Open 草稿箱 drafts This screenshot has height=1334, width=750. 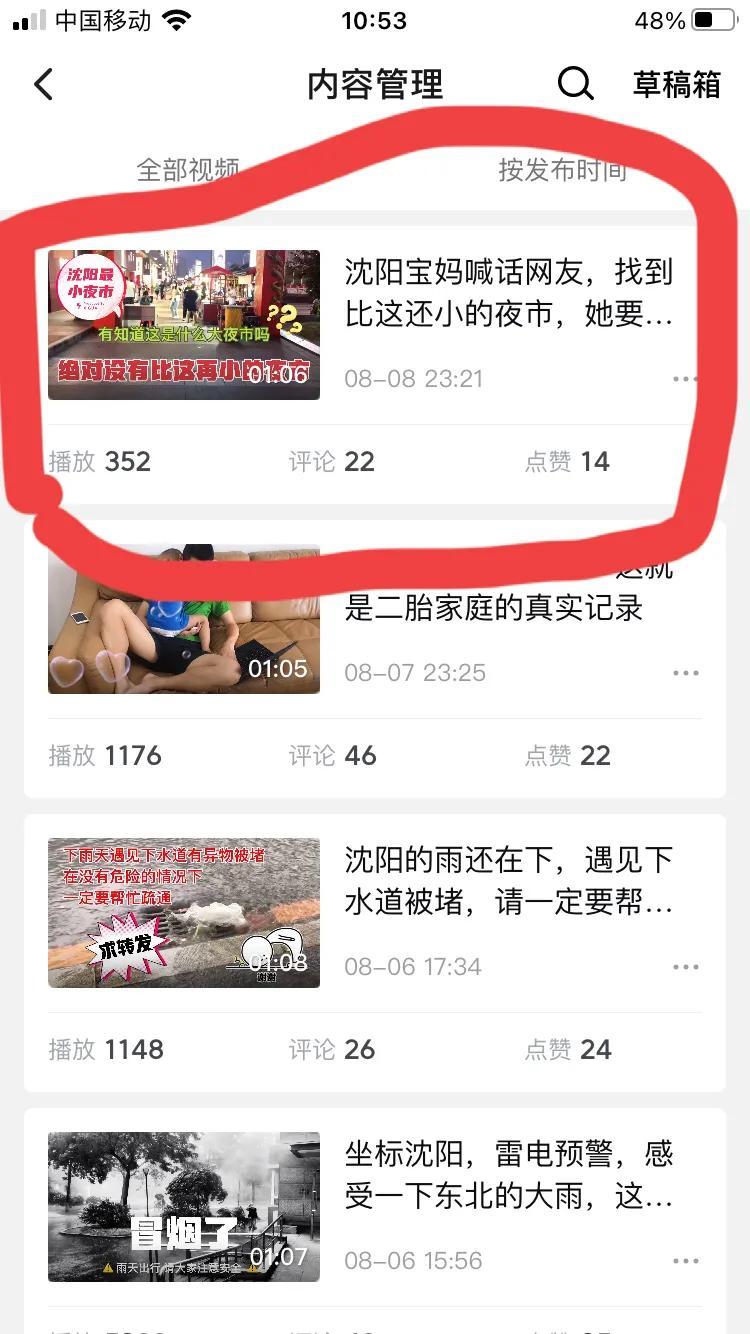(677, 85)
